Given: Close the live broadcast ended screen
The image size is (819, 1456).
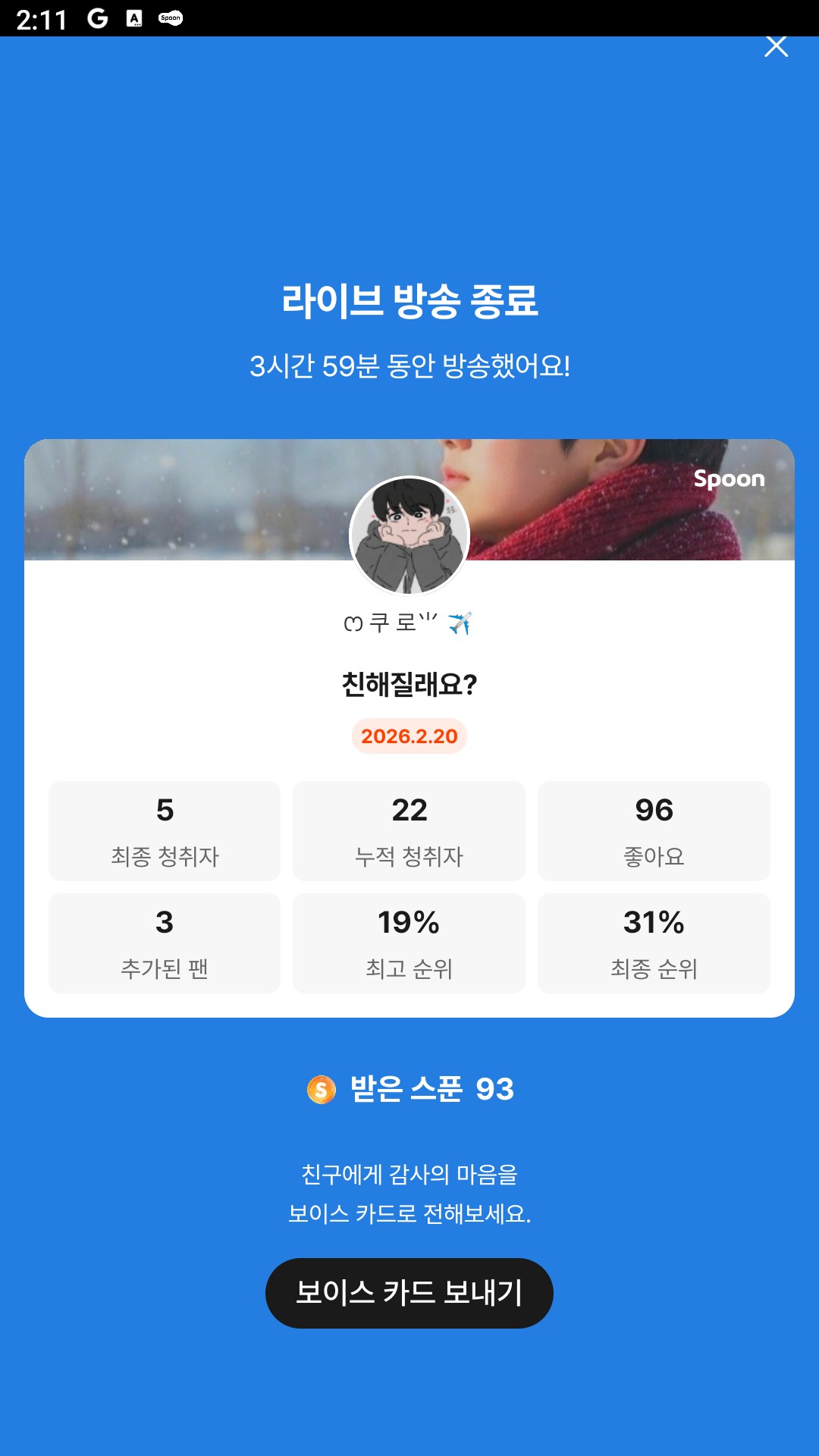Looking at the screenshot, I should [x=776, y=46].
